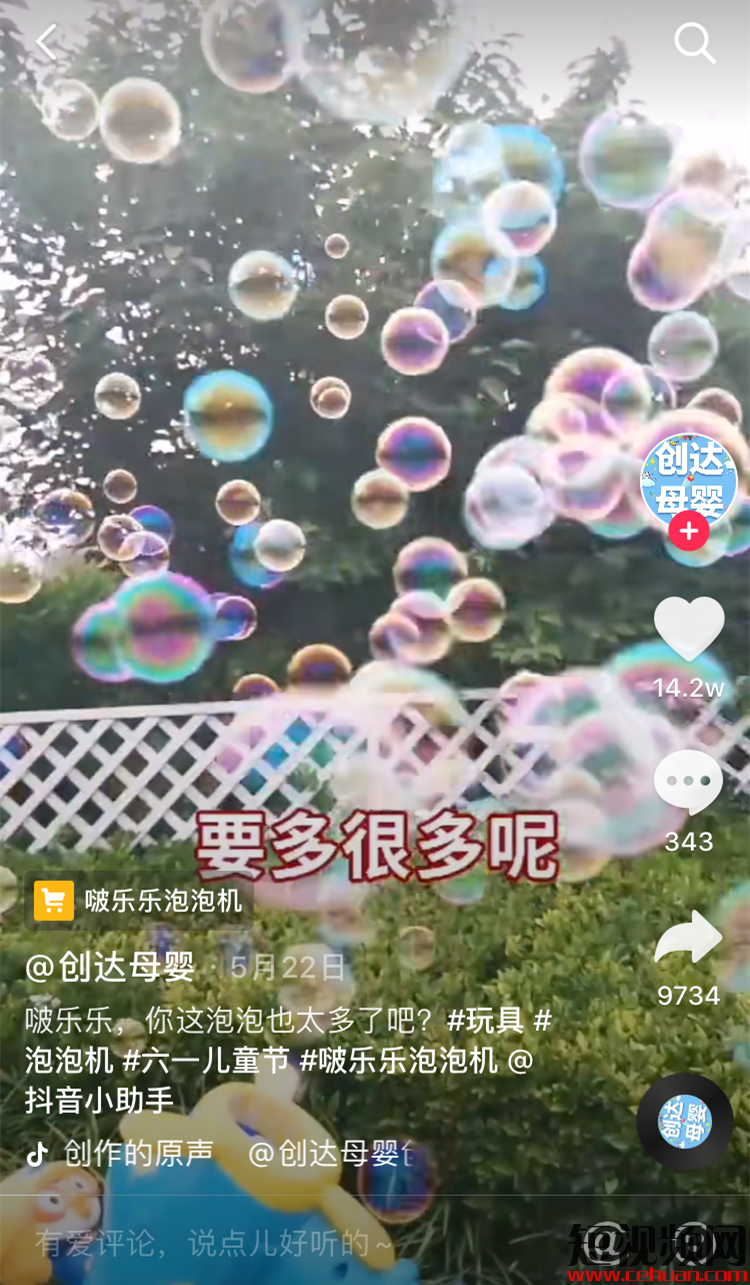
Task: Like the video with the heart
Action: tap(689, 629)
